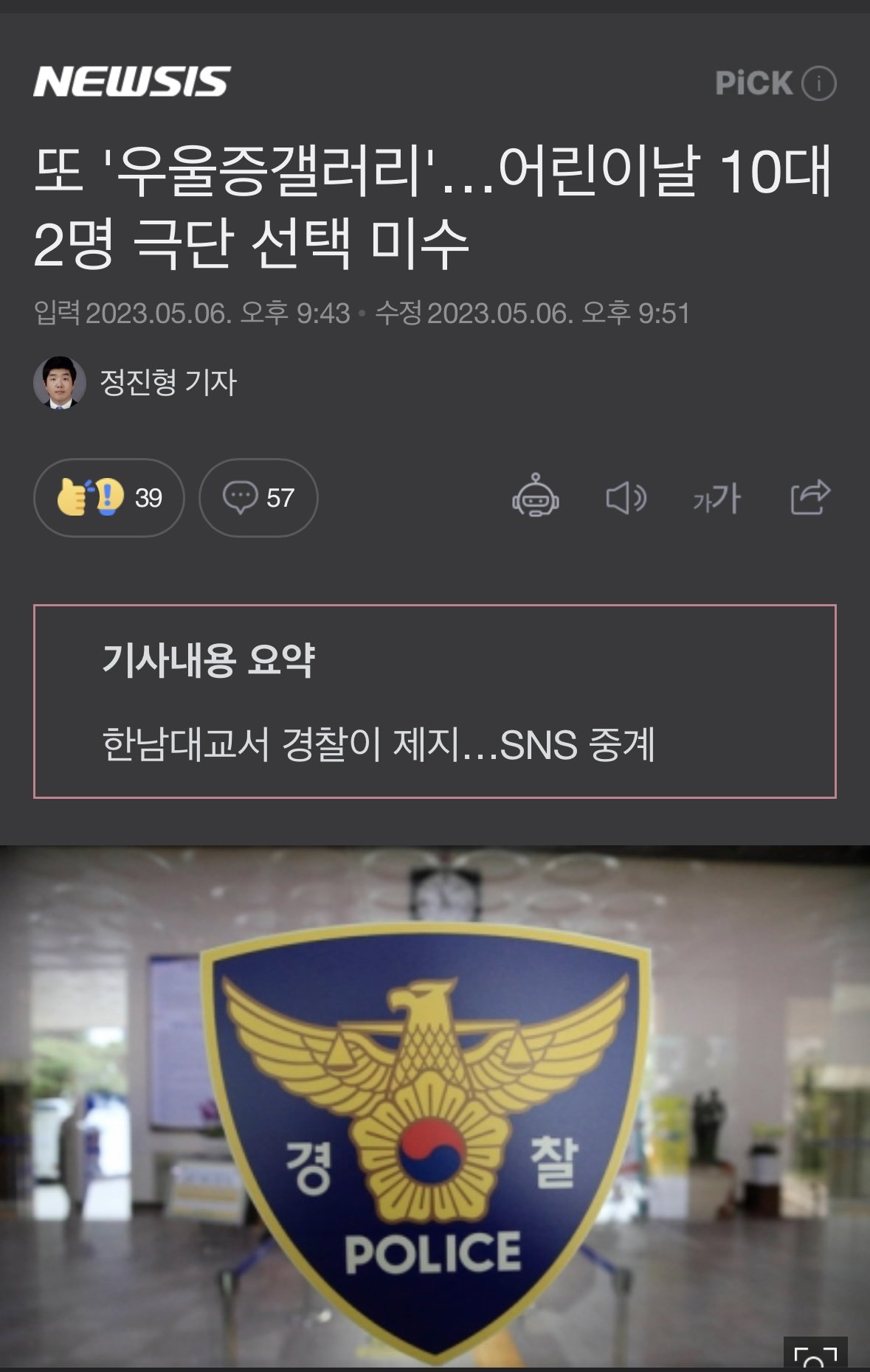
Task: Open the AI summary robot icon
Action: point(535,496)
